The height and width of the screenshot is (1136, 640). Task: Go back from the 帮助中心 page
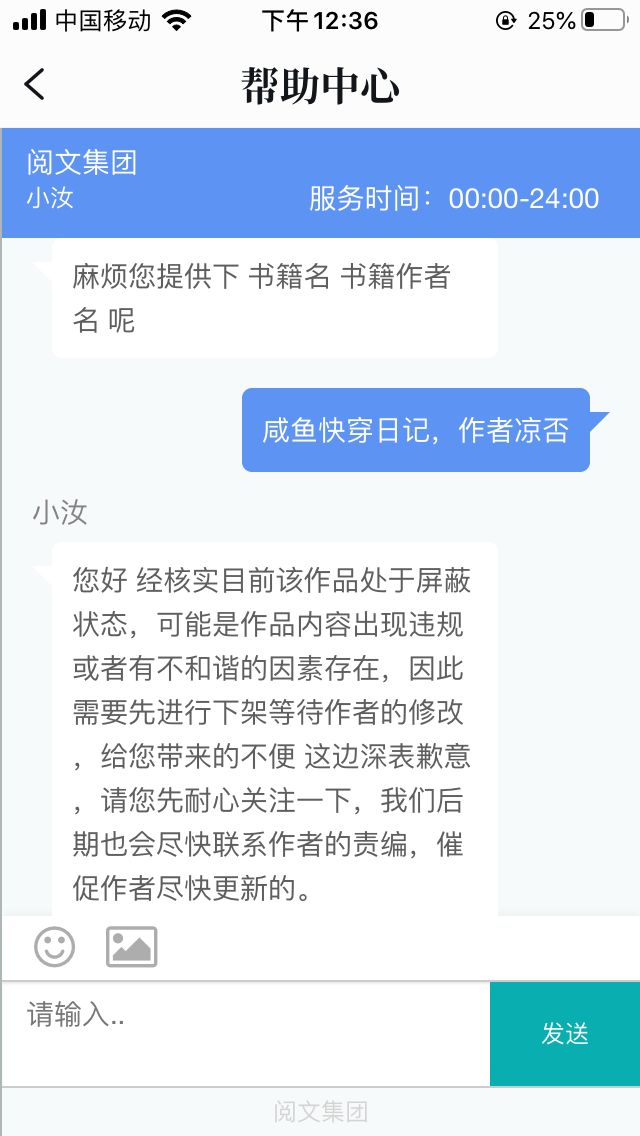(x=35, y=84)
